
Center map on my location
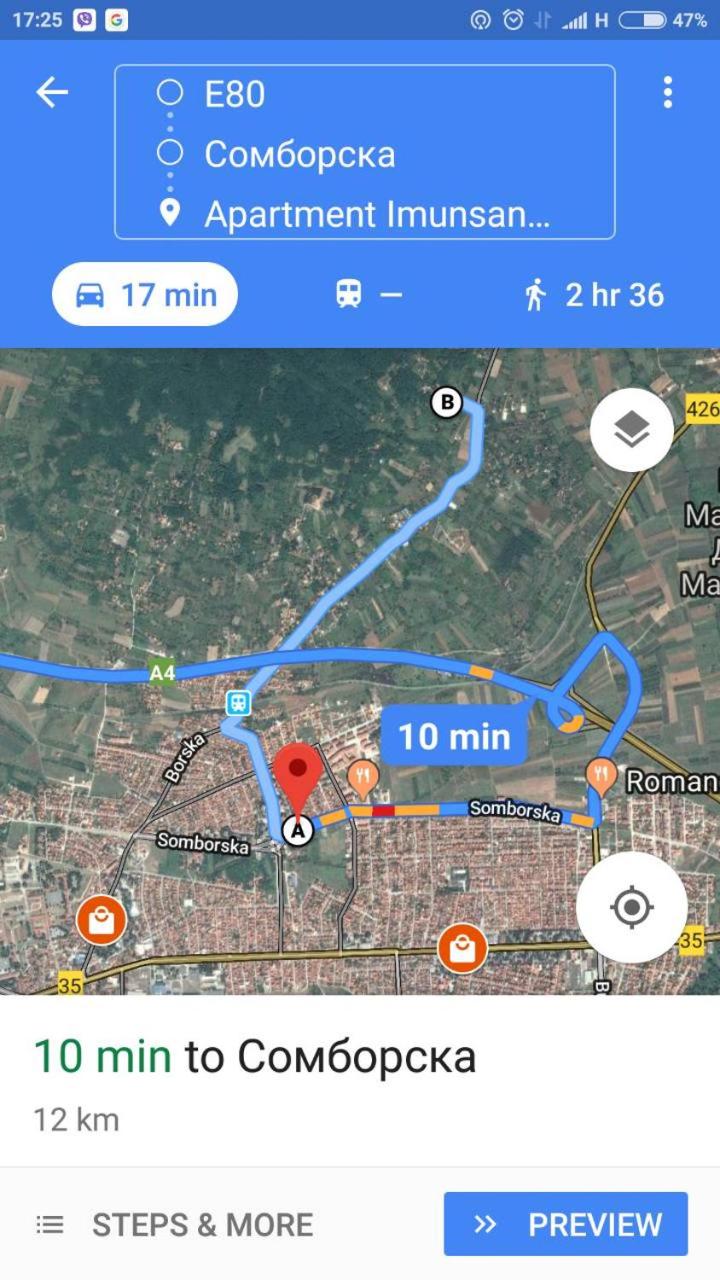(631, 907)
